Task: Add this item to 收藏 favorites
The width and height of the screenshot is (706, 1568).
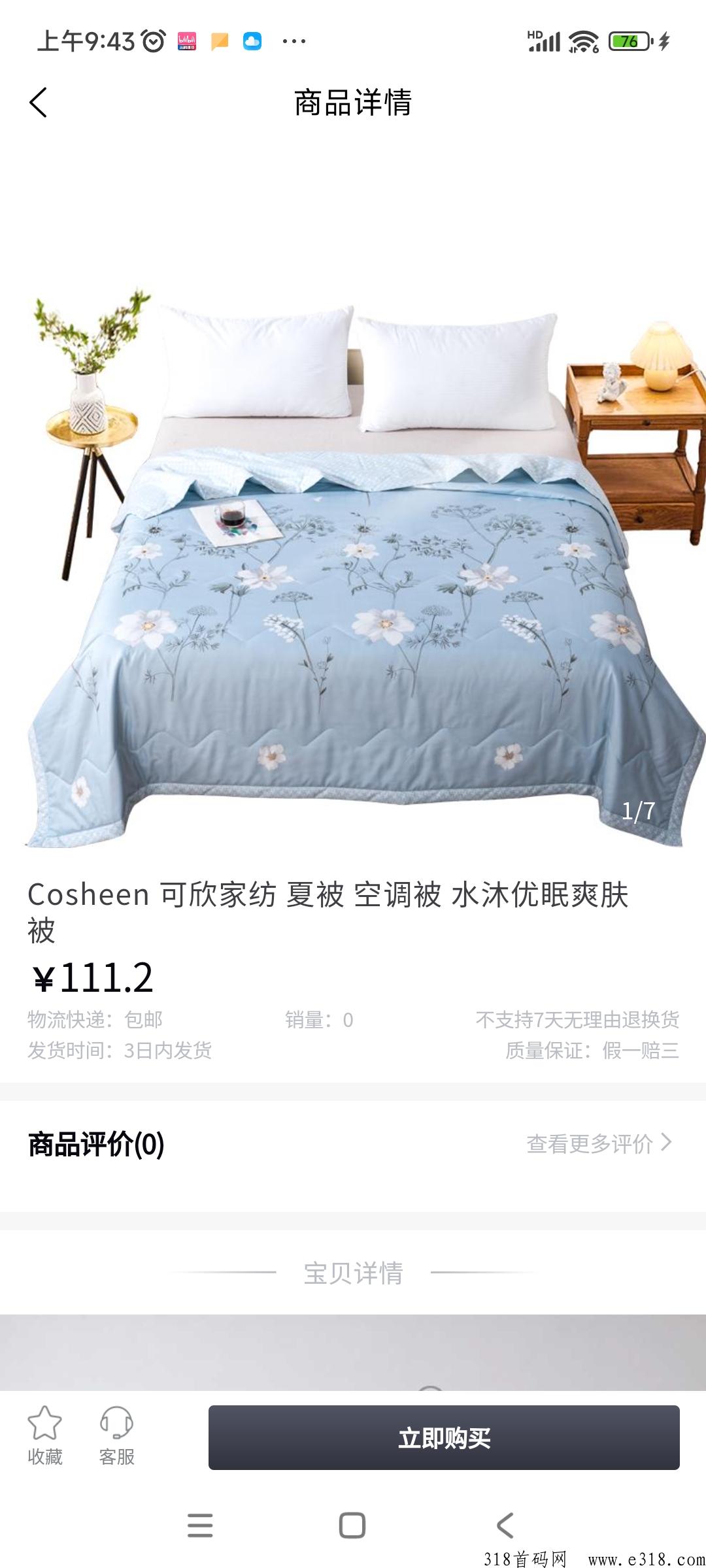Action: tap(44, 1435)
